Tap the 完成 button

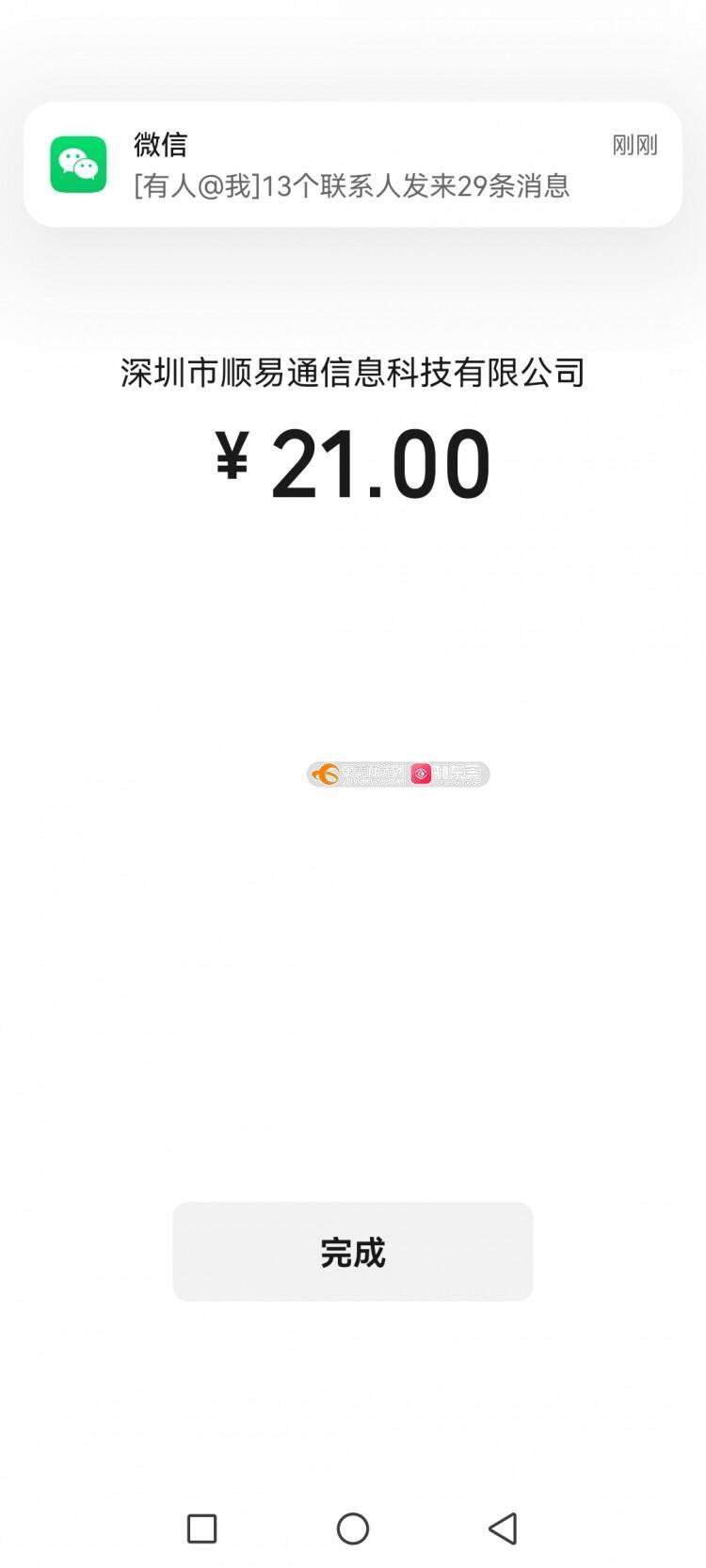pos(352,1251)
